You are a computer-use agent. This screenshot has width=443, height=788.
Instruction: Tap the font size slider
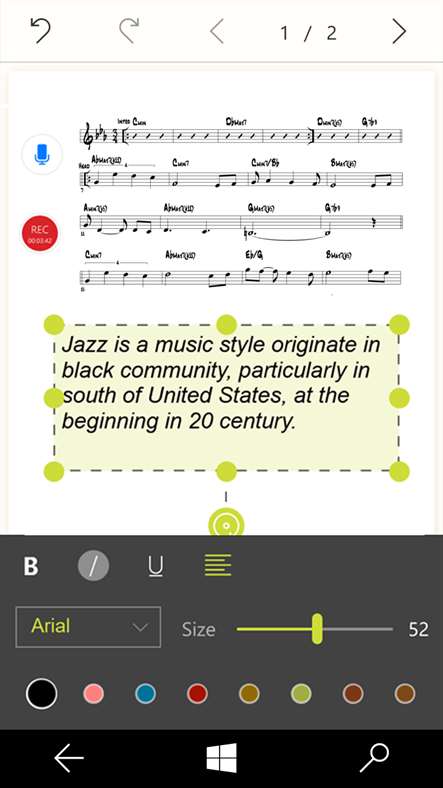coord(315,629)
